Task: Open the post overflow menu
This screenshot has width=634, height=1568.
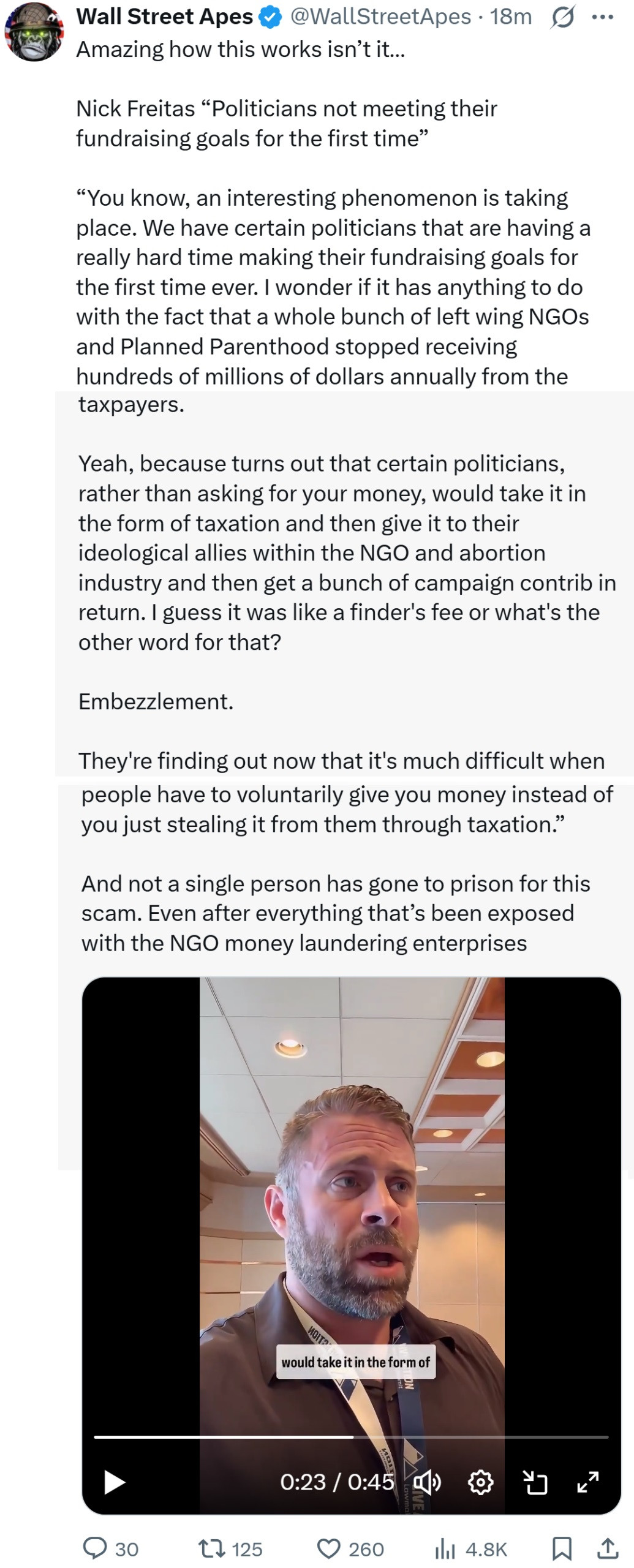Action: 603,18
